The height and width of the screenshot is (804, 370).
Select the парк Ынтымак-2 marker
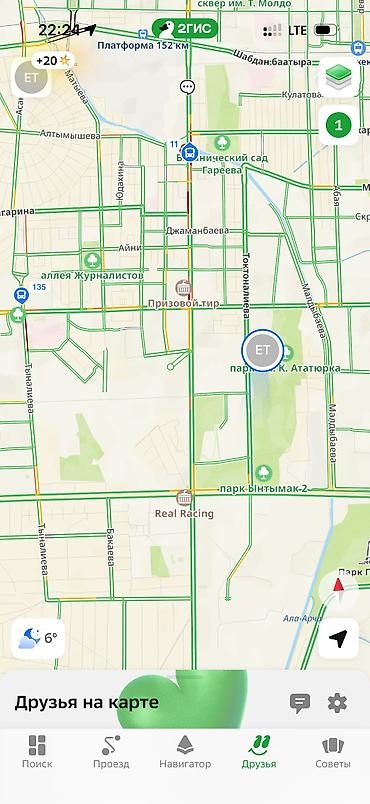pyautogui.click(x=263, y=472)
